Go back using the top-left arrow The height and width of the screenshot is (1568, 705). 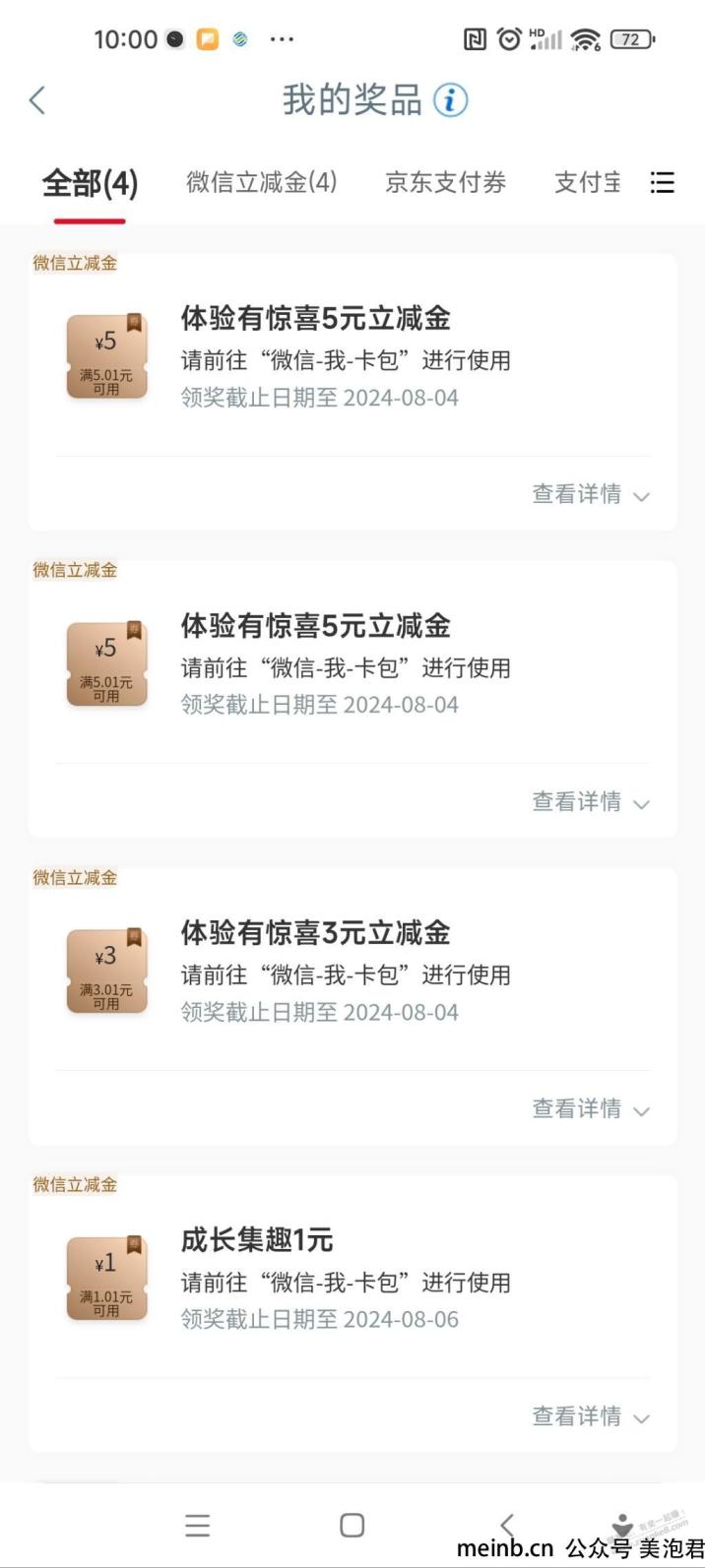(37, 100)
